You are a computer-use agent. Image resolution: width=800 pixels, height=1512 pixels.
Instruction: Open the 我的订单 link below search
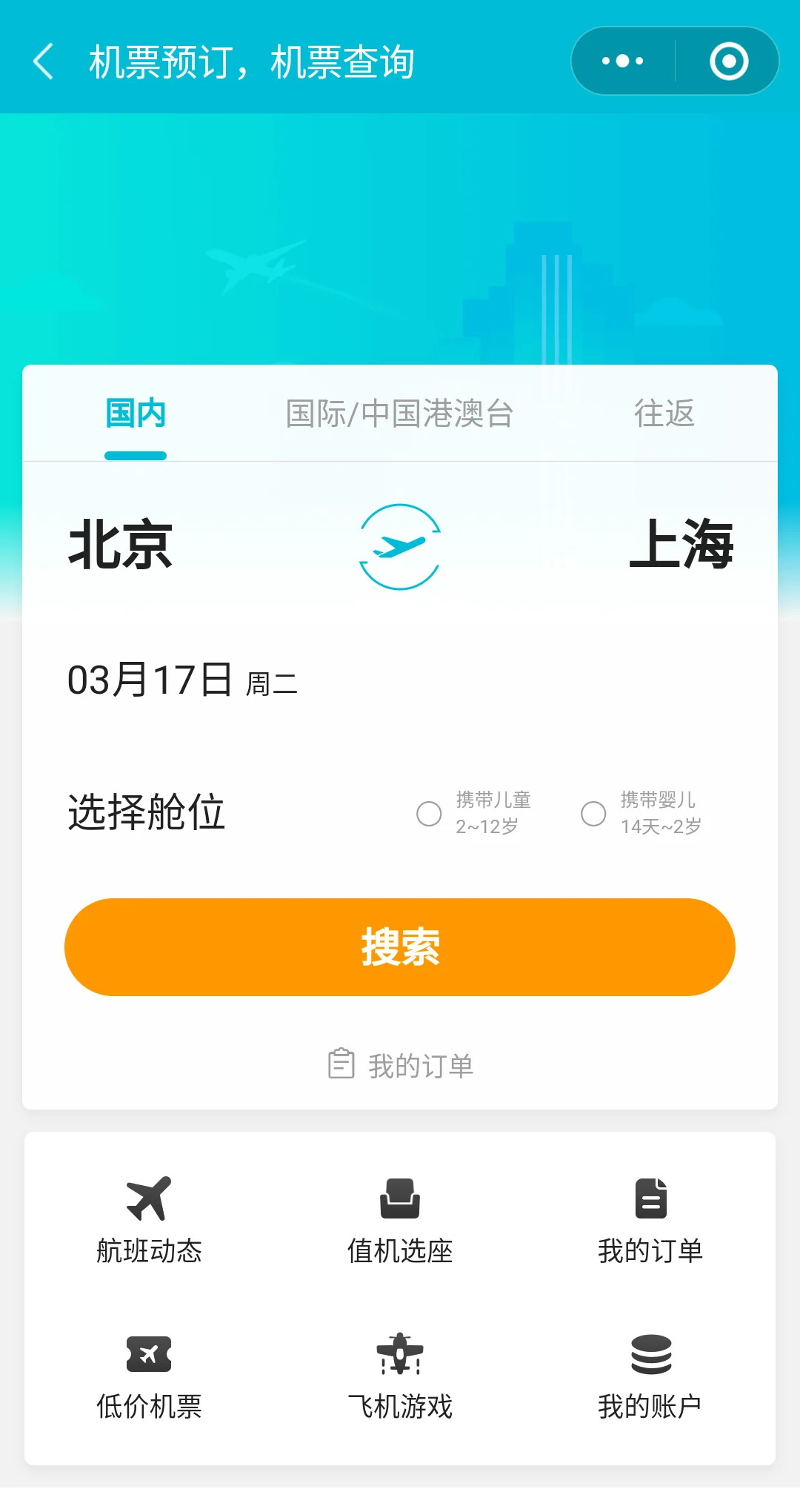[400, 1066]
